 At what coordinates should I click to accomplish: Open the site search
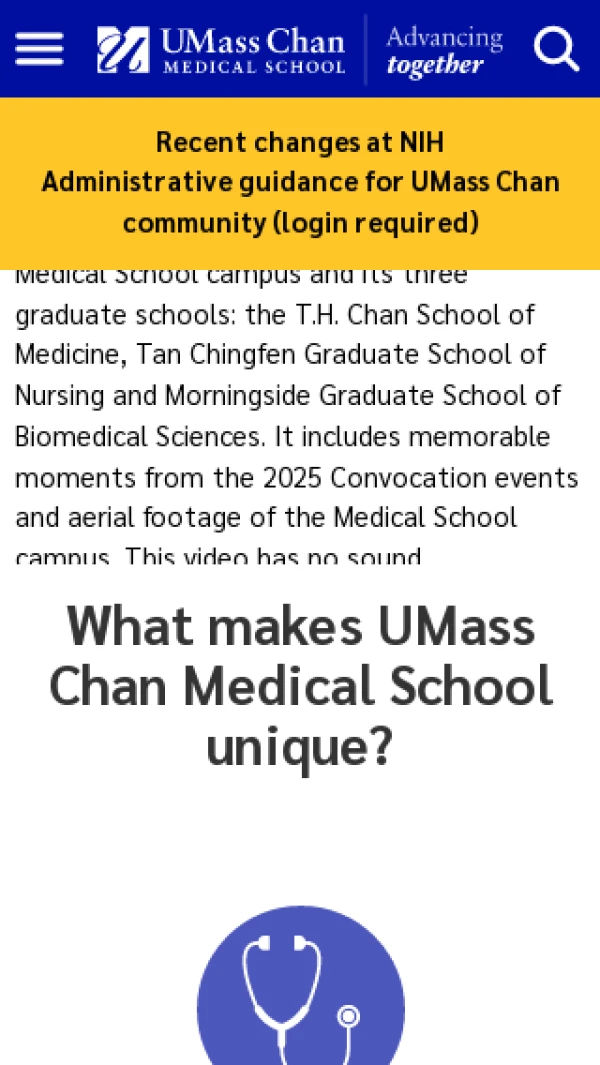556,49
